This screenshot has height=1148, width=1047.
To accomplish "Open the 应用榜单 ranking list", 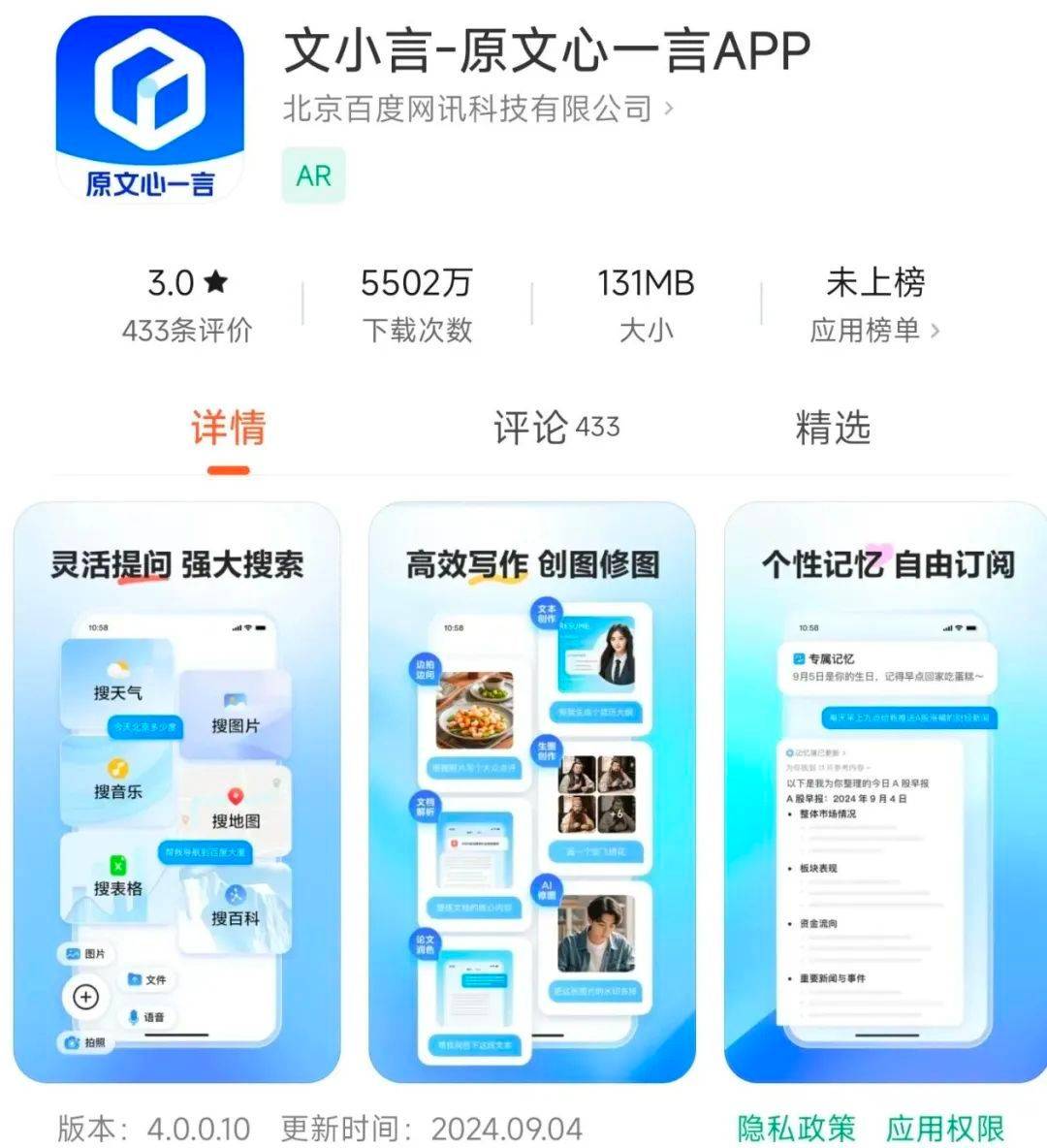I will click(x=874, y=330).
